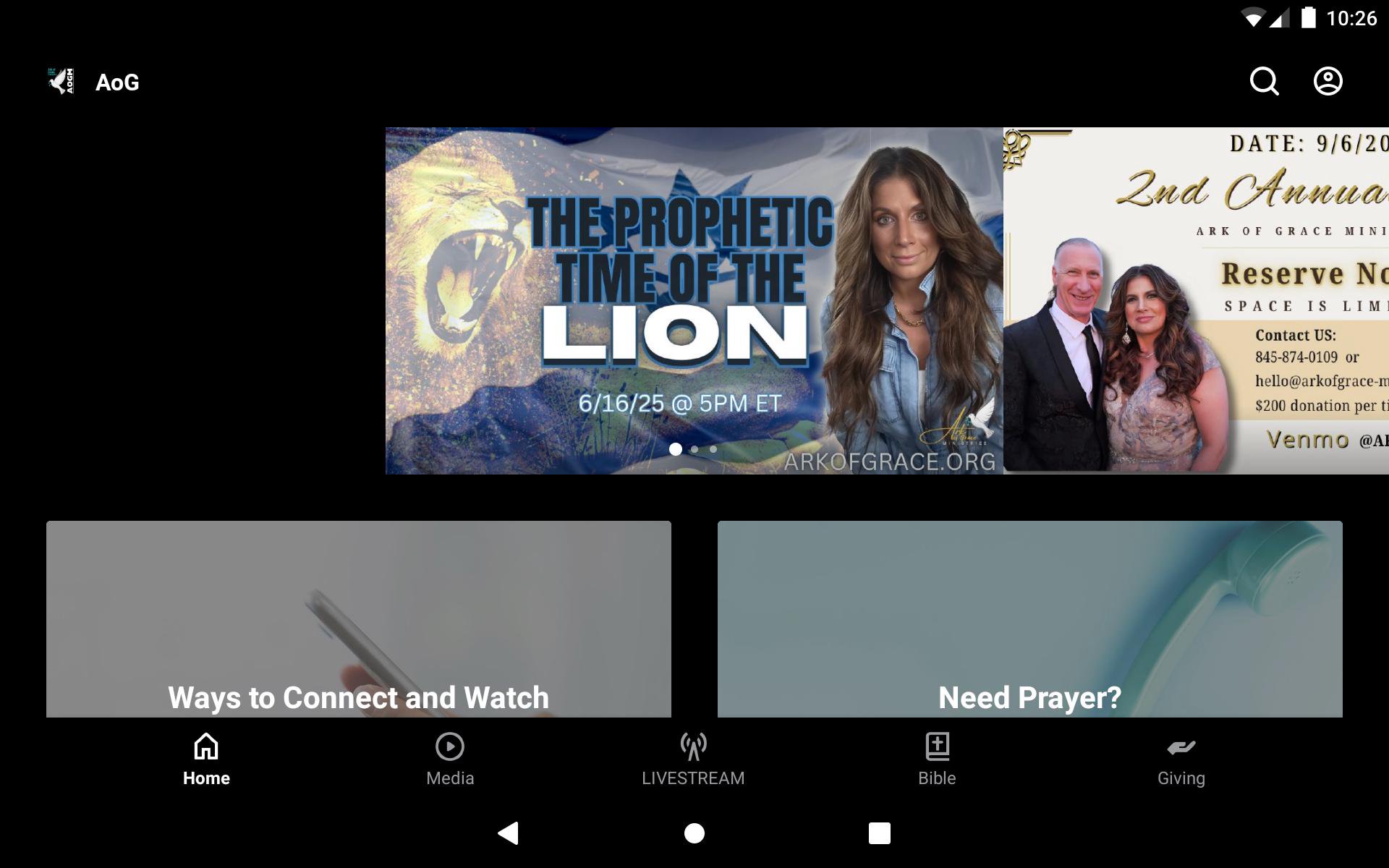Viewport: 1389px width, 868px height.
Task: Open the Need Prayer? card
Action: coord(1029,619)
